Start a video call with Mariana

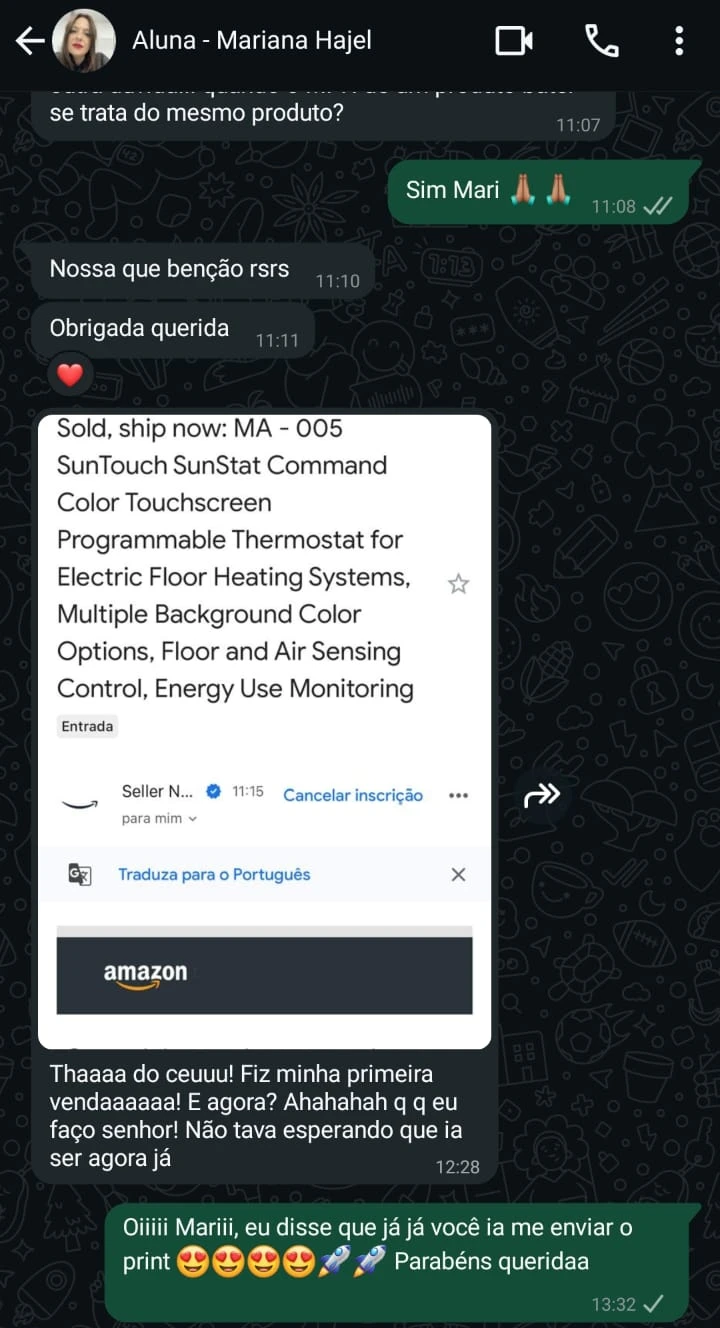(x=514, y=41)
